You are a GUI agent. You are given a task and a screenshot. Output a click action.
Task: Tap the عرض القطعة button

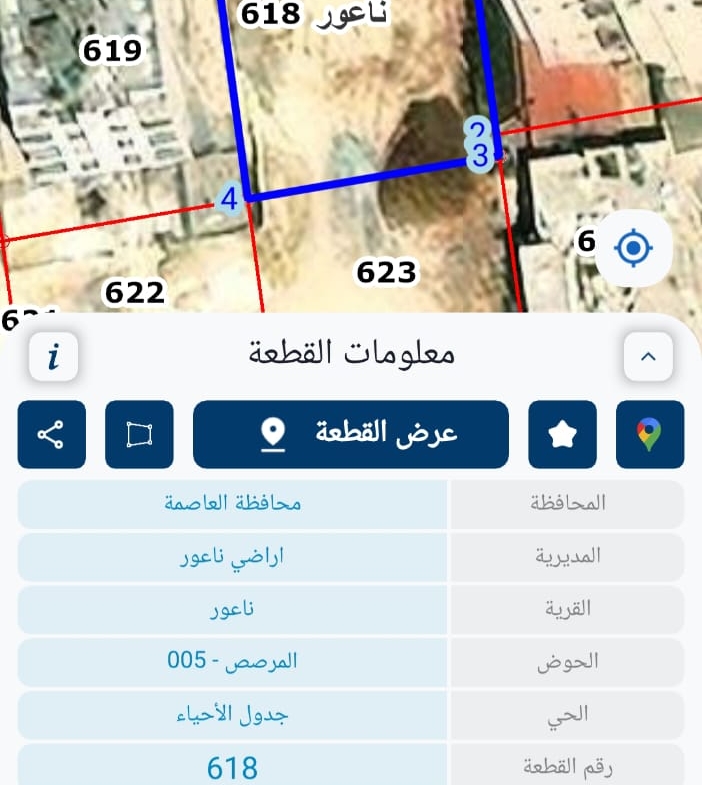[350, 434]
